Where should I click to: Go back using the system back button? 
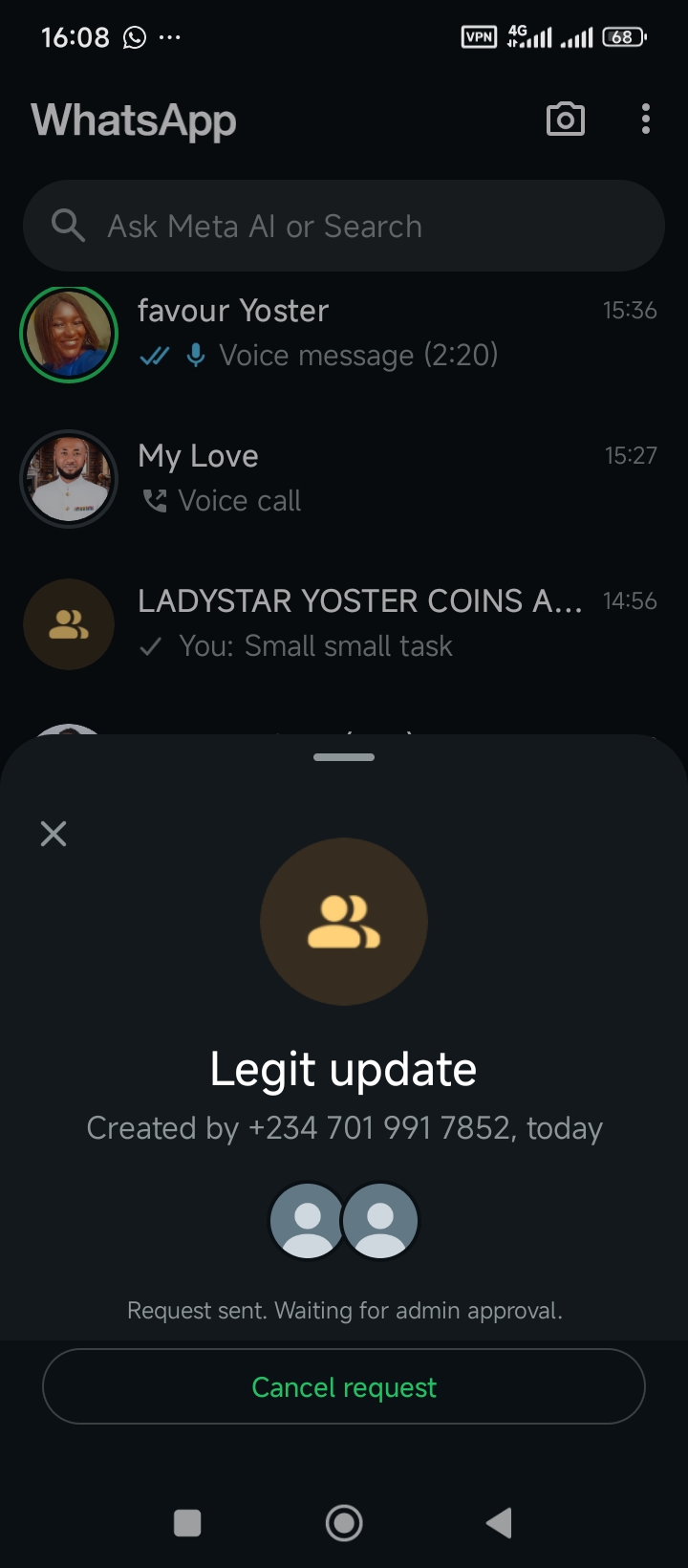click(x=499, y=1523)
